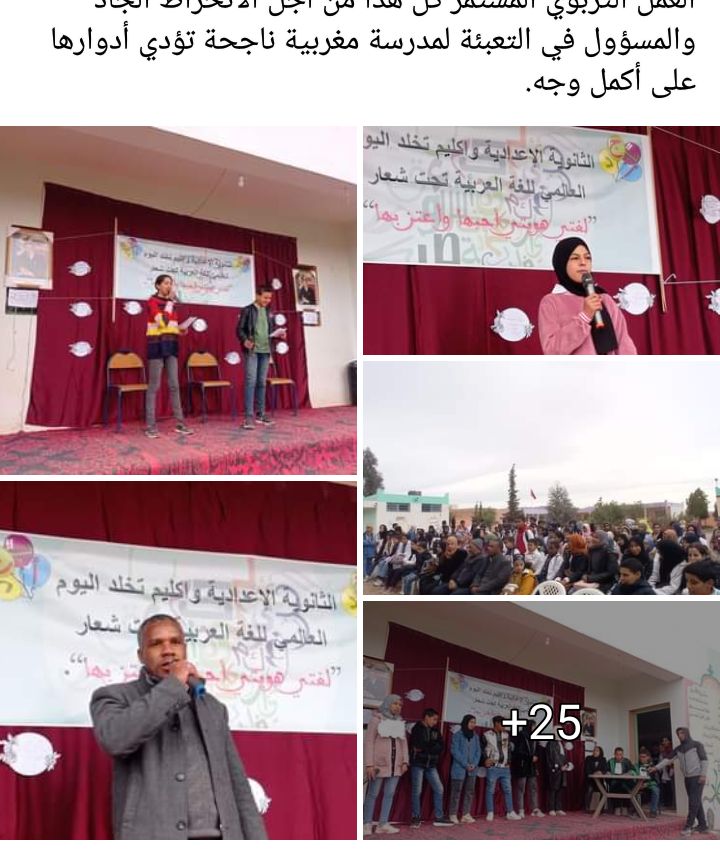View the photo of the seated outdoor audience
This screenshot has width=720, height=857.
[x=541, y=478]
